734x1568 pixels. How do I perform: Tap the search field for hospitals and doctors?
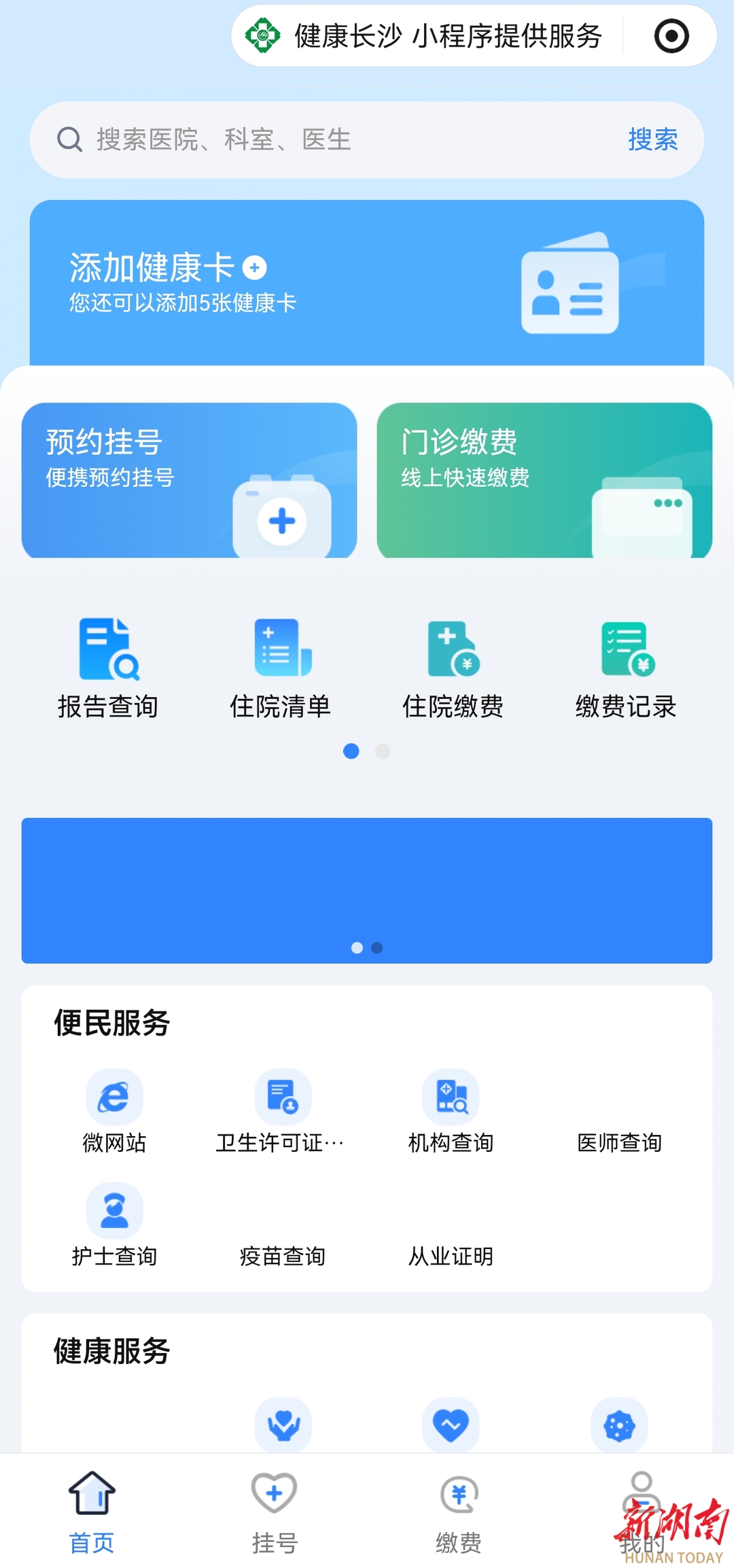pyautogui.click(x=340, y=140)
